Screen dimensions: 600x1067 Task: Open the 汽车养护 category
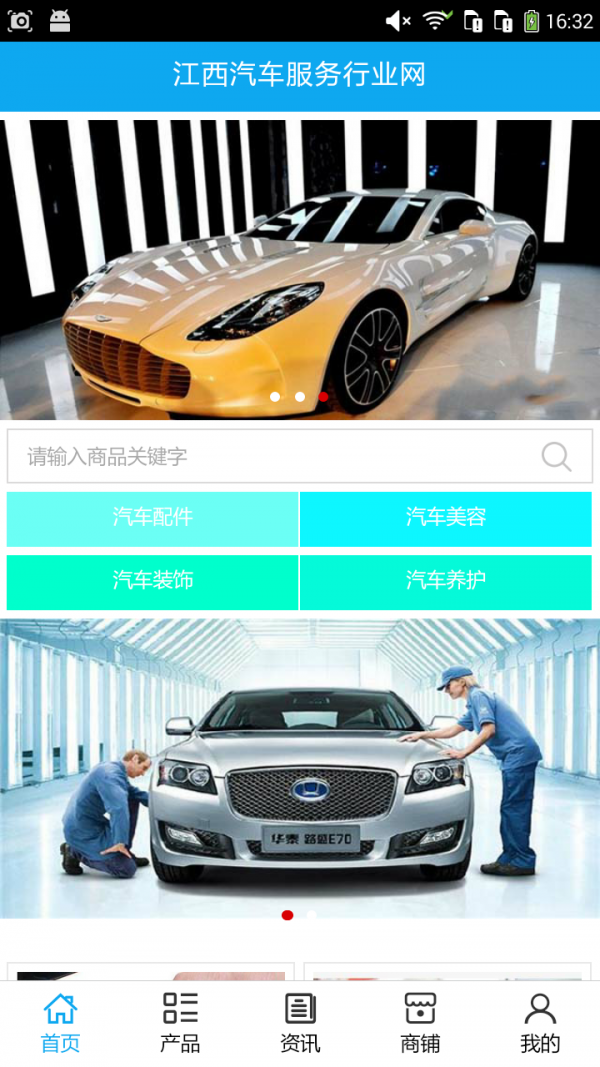coord(446,581)
